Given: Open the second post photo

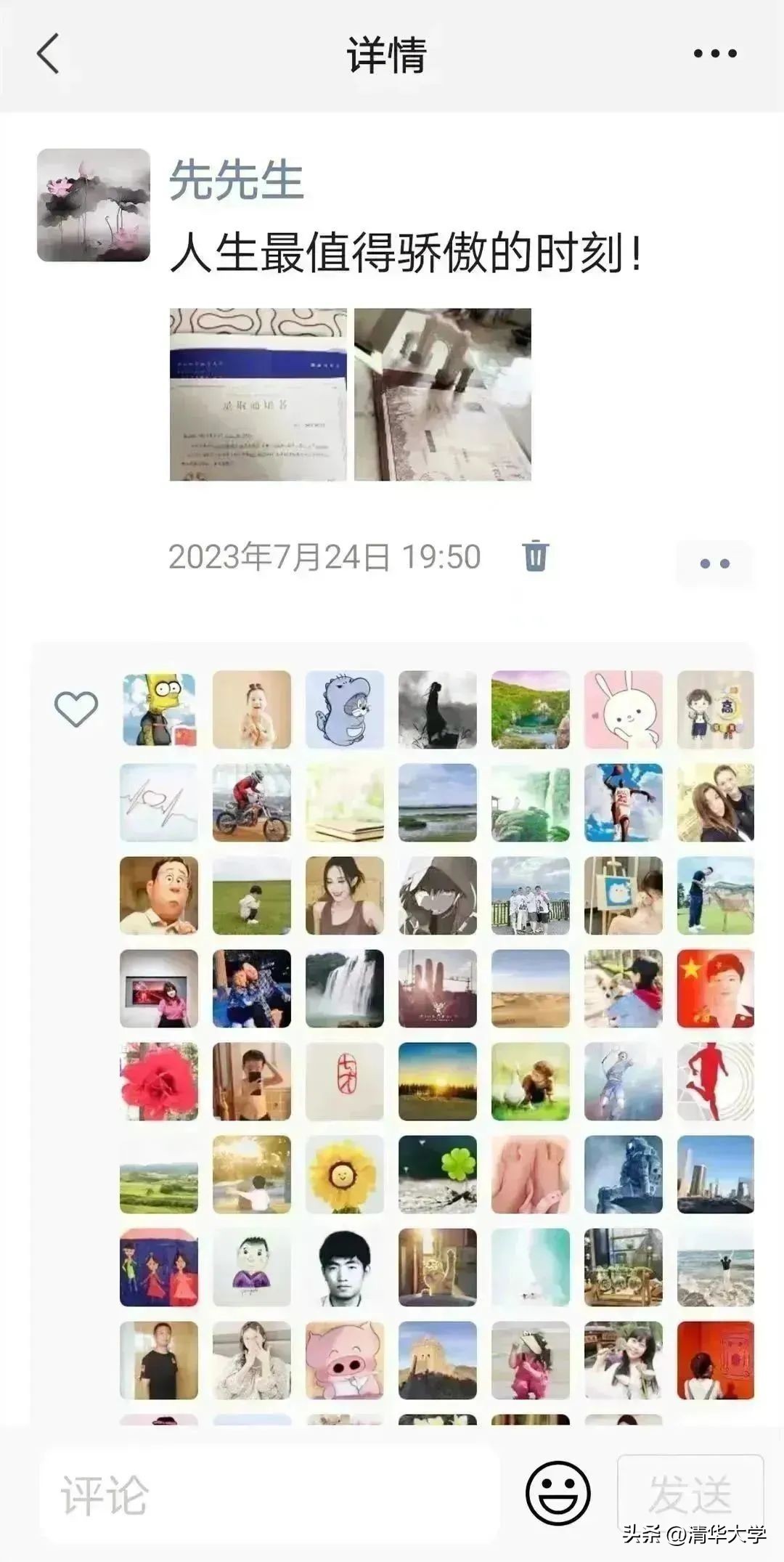Looking at the screenshot, I should click(443, 394).
